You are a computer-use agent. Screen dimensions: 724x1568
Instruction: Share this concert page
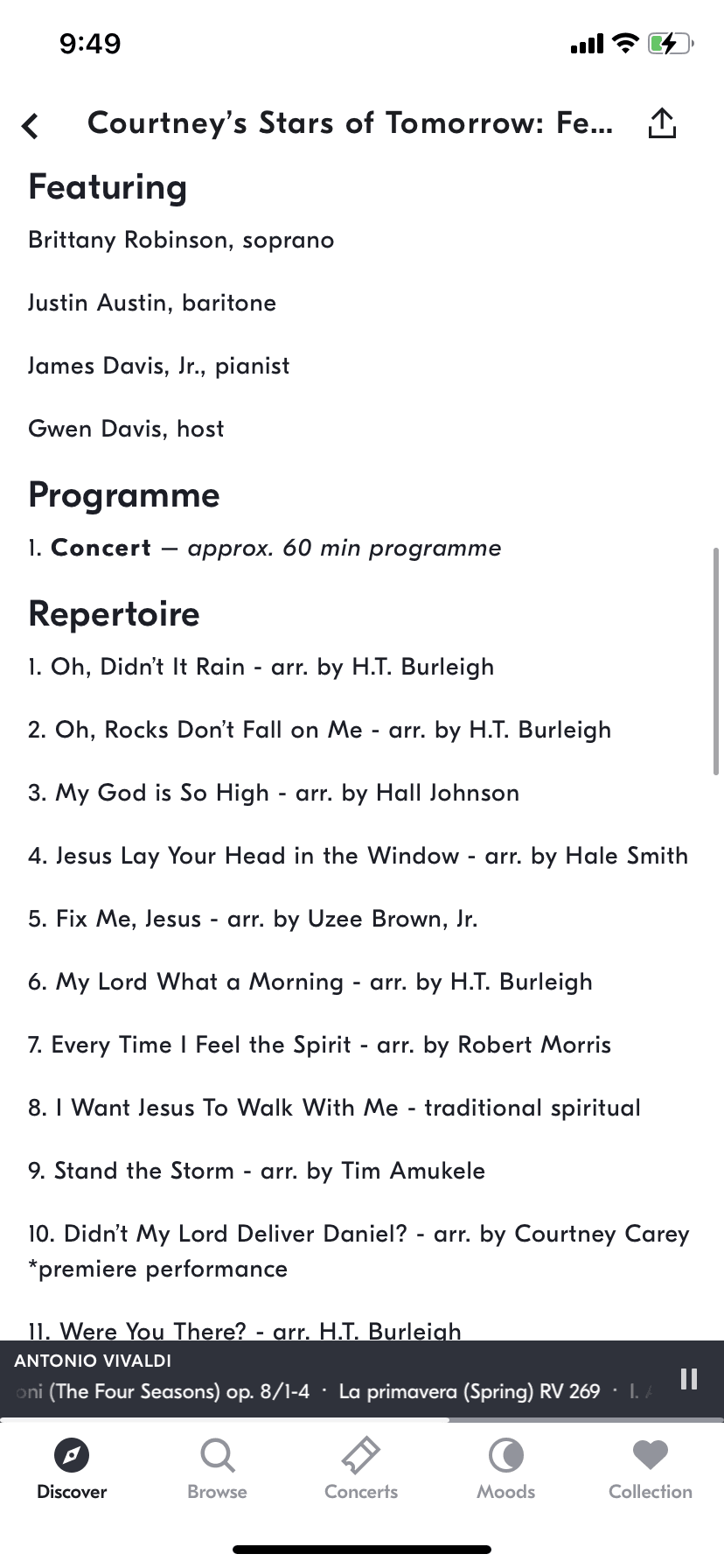[x=662, y=123]
